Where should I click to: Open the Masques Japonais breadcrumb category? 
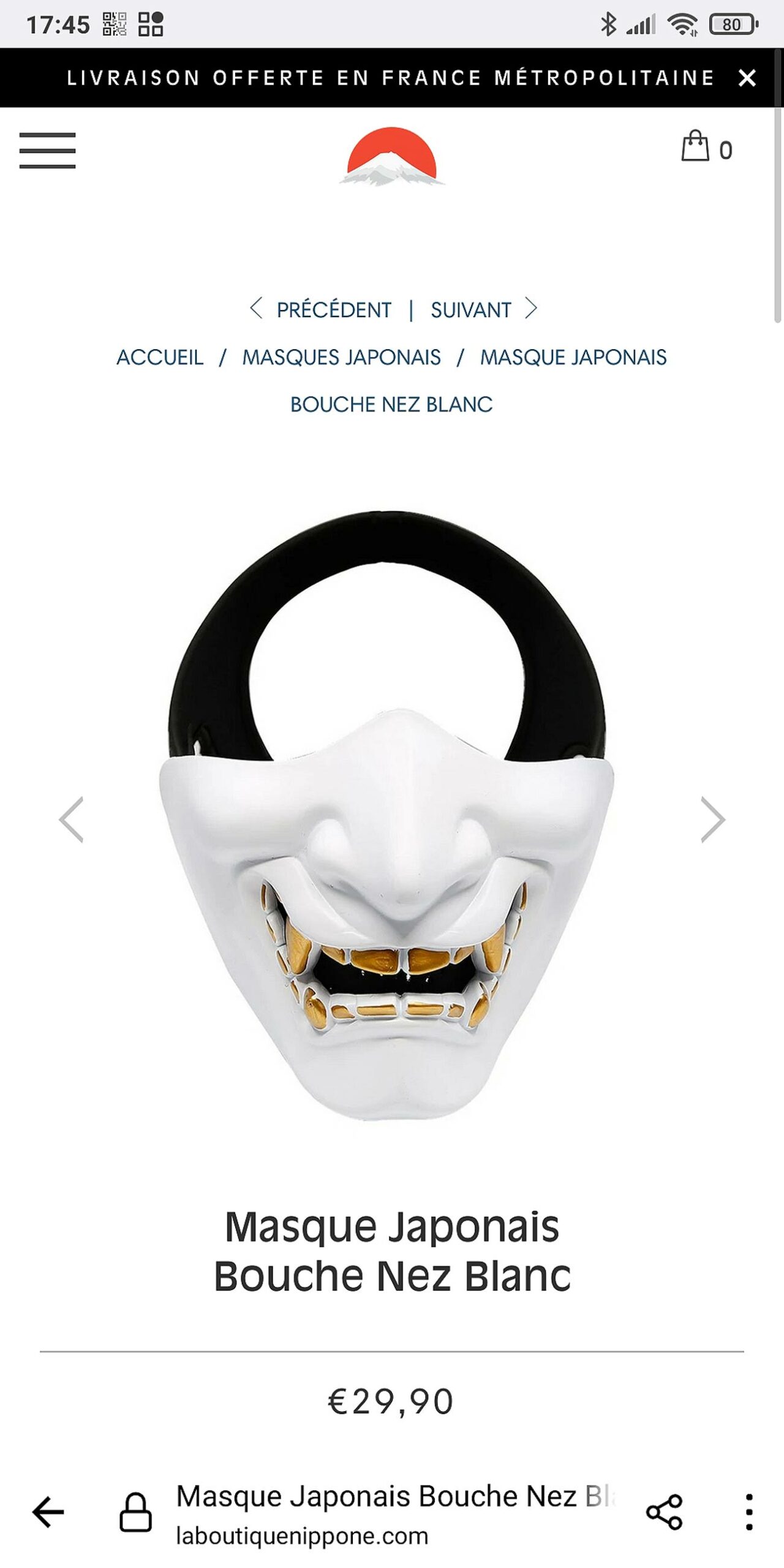(341, 357)
